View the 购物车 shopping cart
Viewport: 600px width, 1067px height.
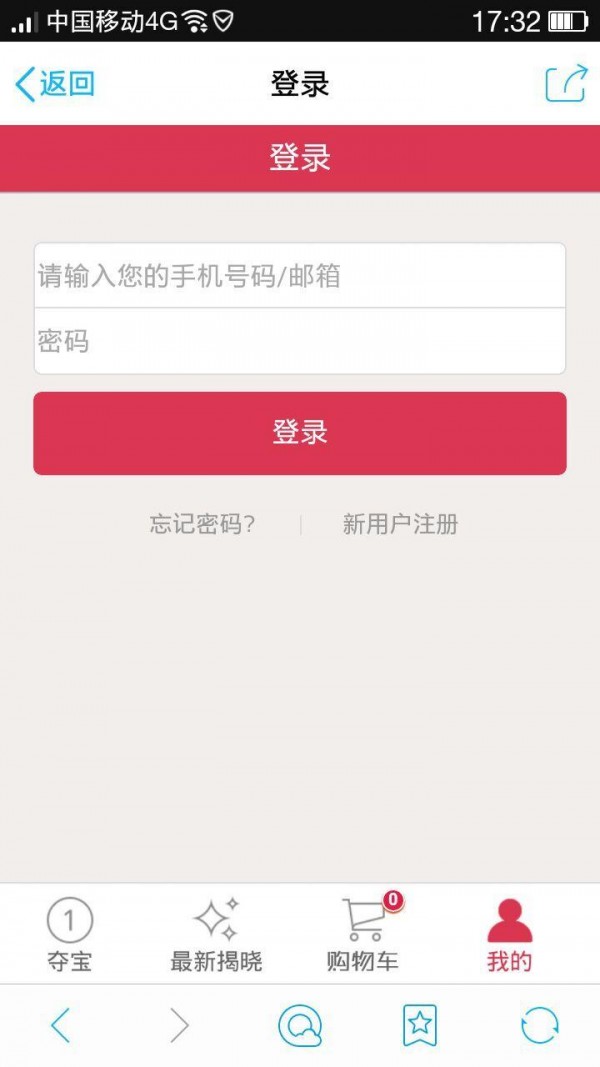[x=363, y=935]
